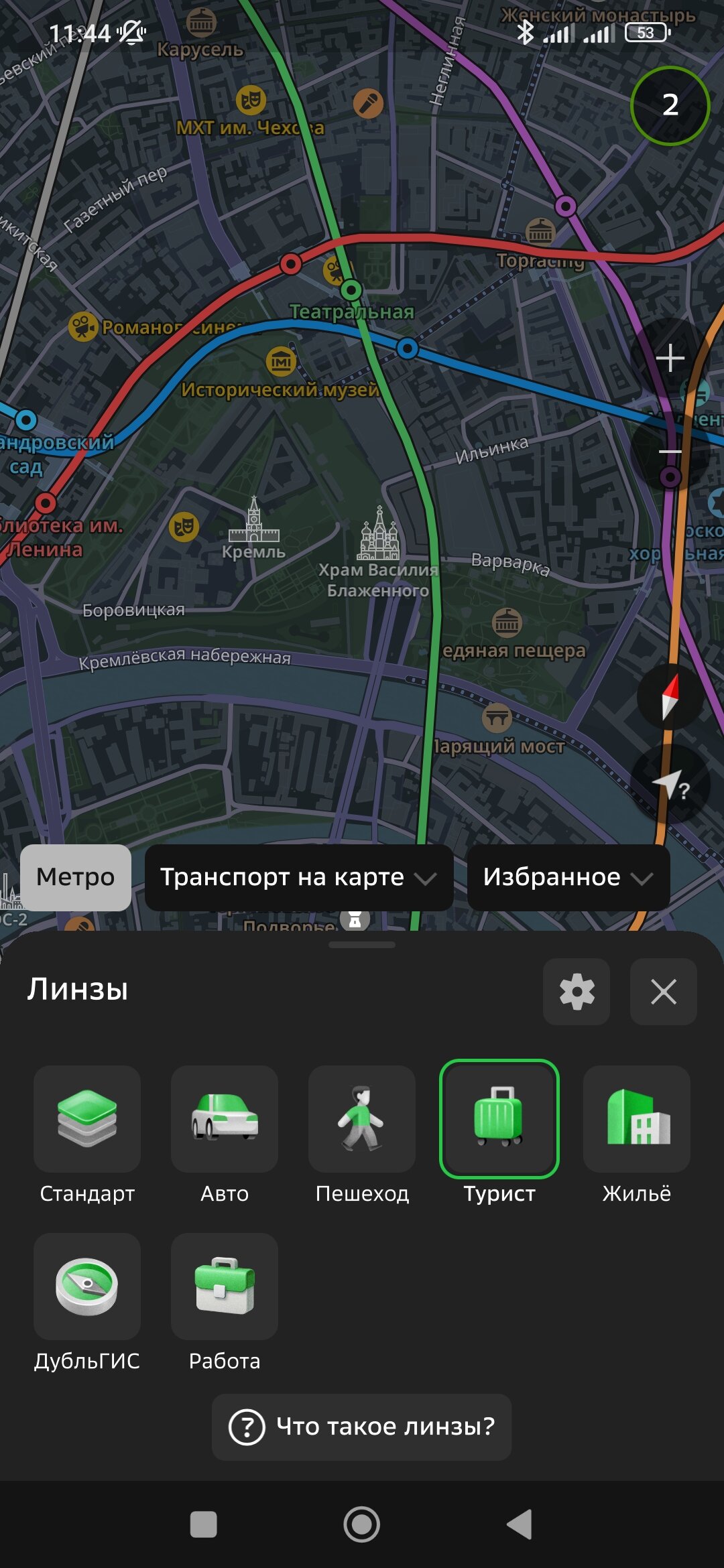The height and width of the screenshot is (1568, 724).
Task: Toggle the Метро chip
Action: [x=76, y=877]
